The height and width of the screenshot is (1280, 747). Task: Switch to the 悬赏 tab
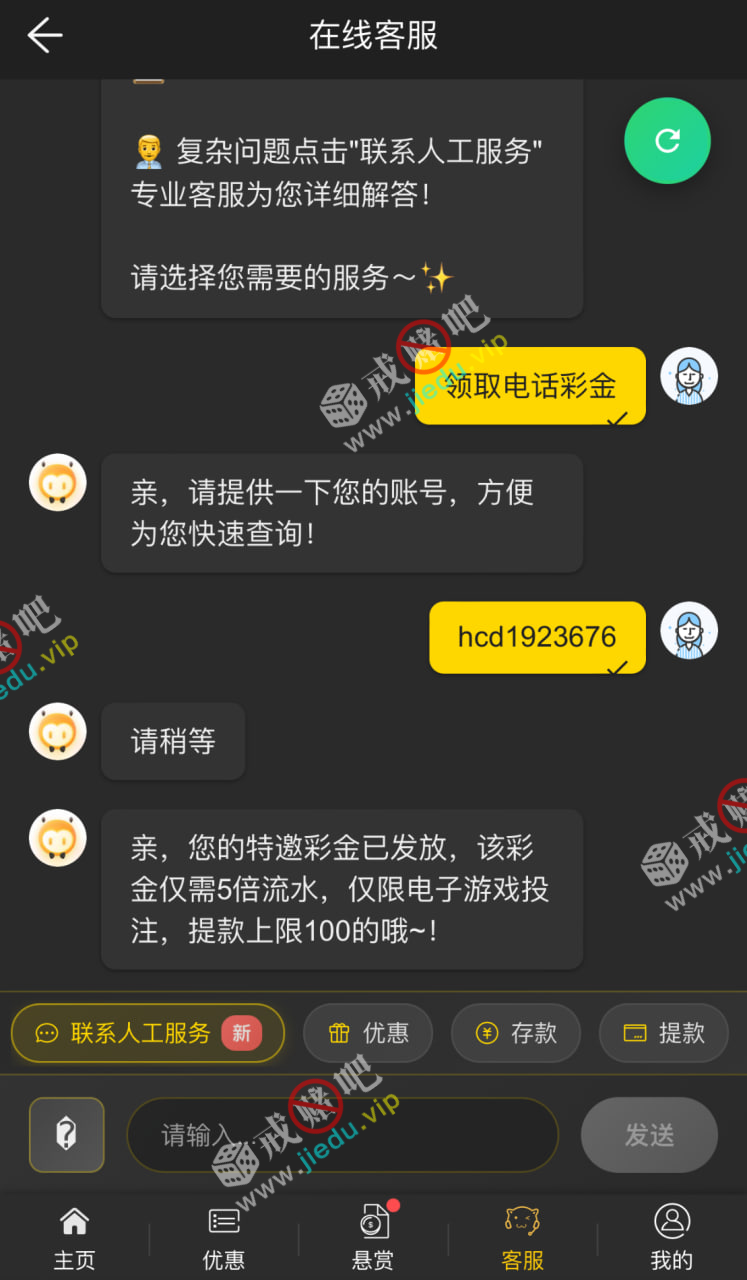(x=373, y=1238)
